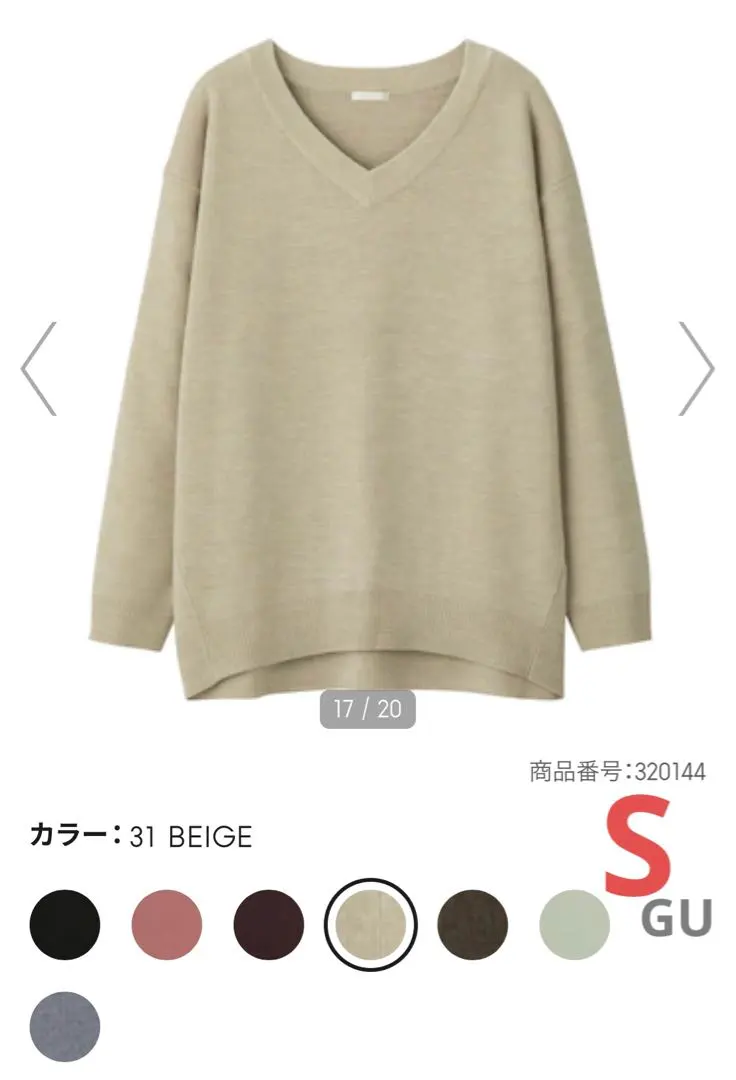
Task: Select the black color swatch
Action: (x=65, y=925)
